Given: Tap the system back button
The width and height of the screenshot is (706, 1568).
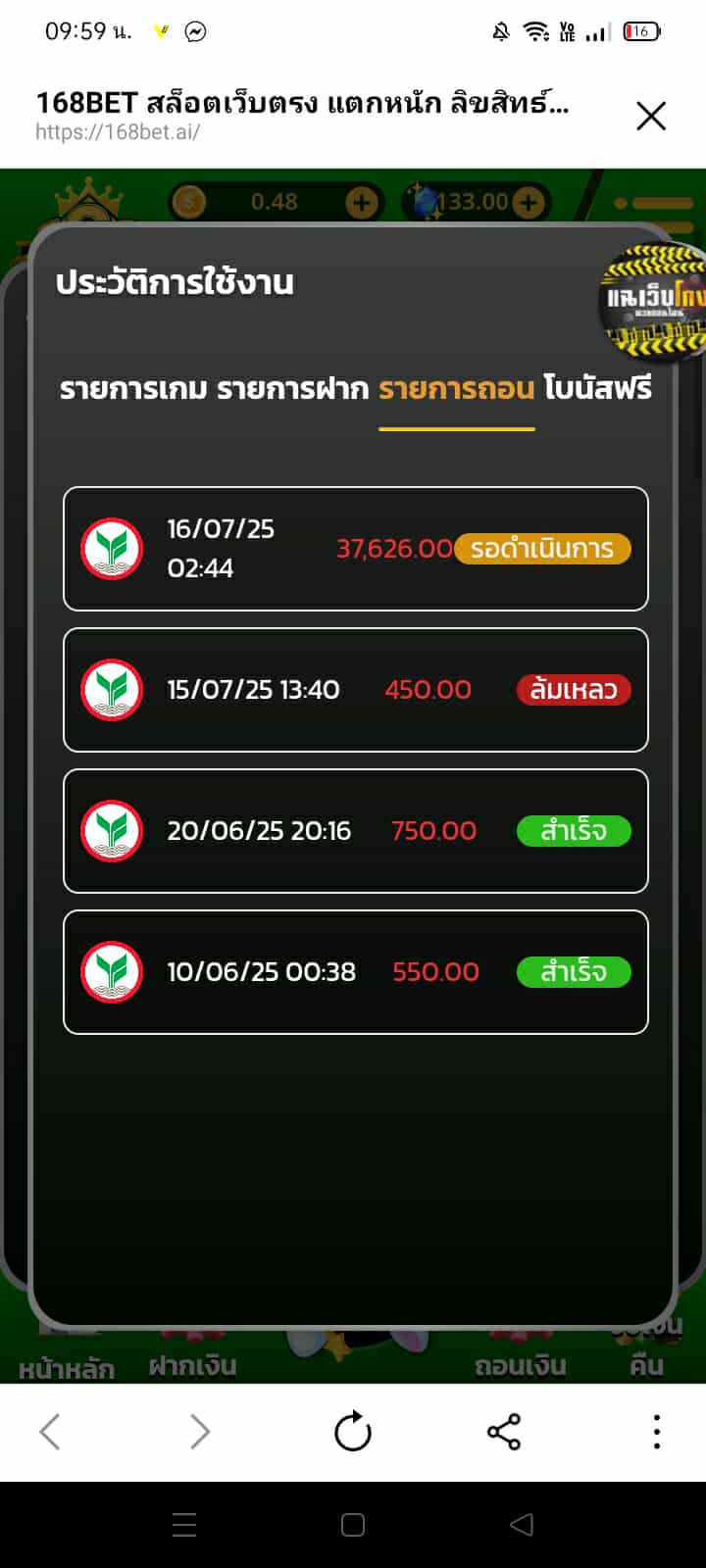Looking at the screenshot, I should 522,1525.
